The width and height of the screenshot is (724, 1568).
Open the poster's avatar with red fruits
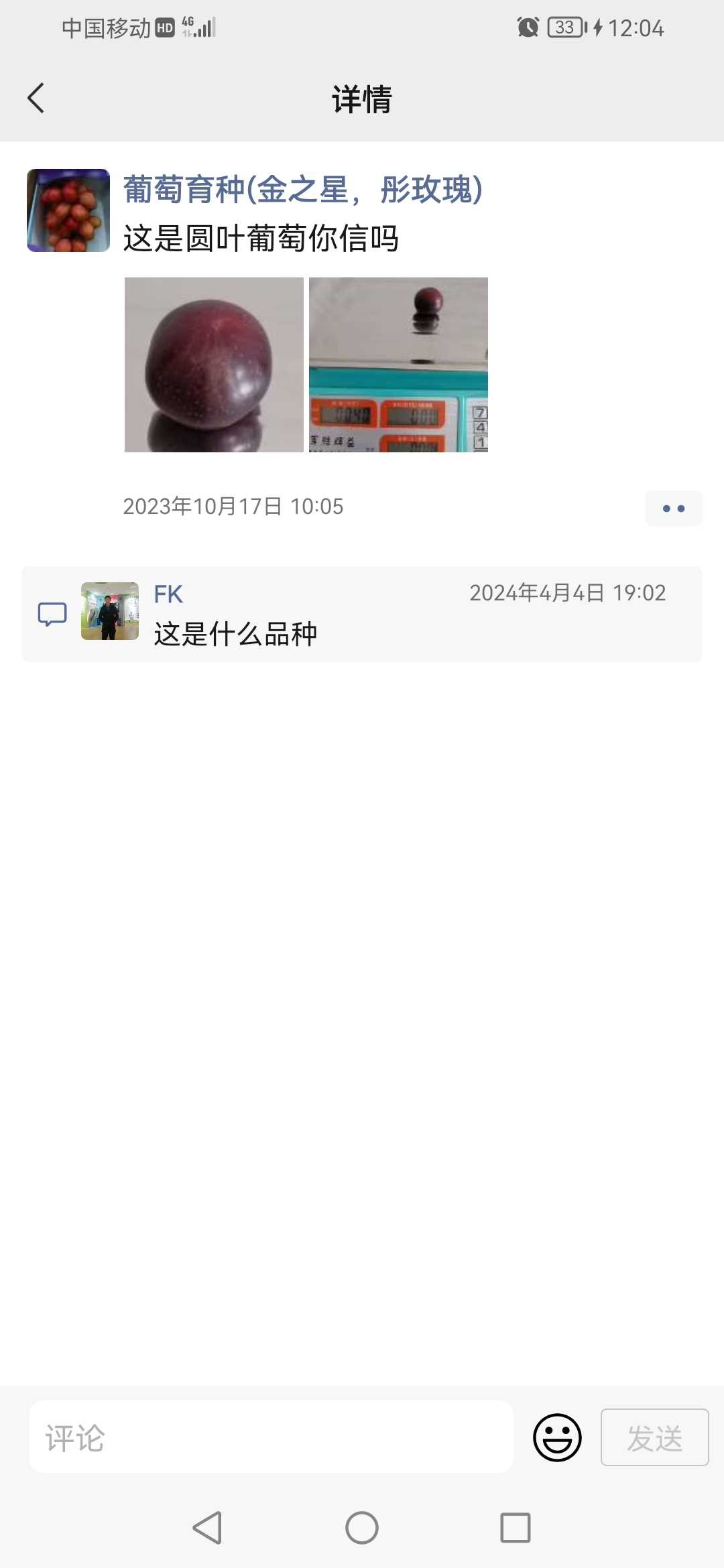(68, 210)
